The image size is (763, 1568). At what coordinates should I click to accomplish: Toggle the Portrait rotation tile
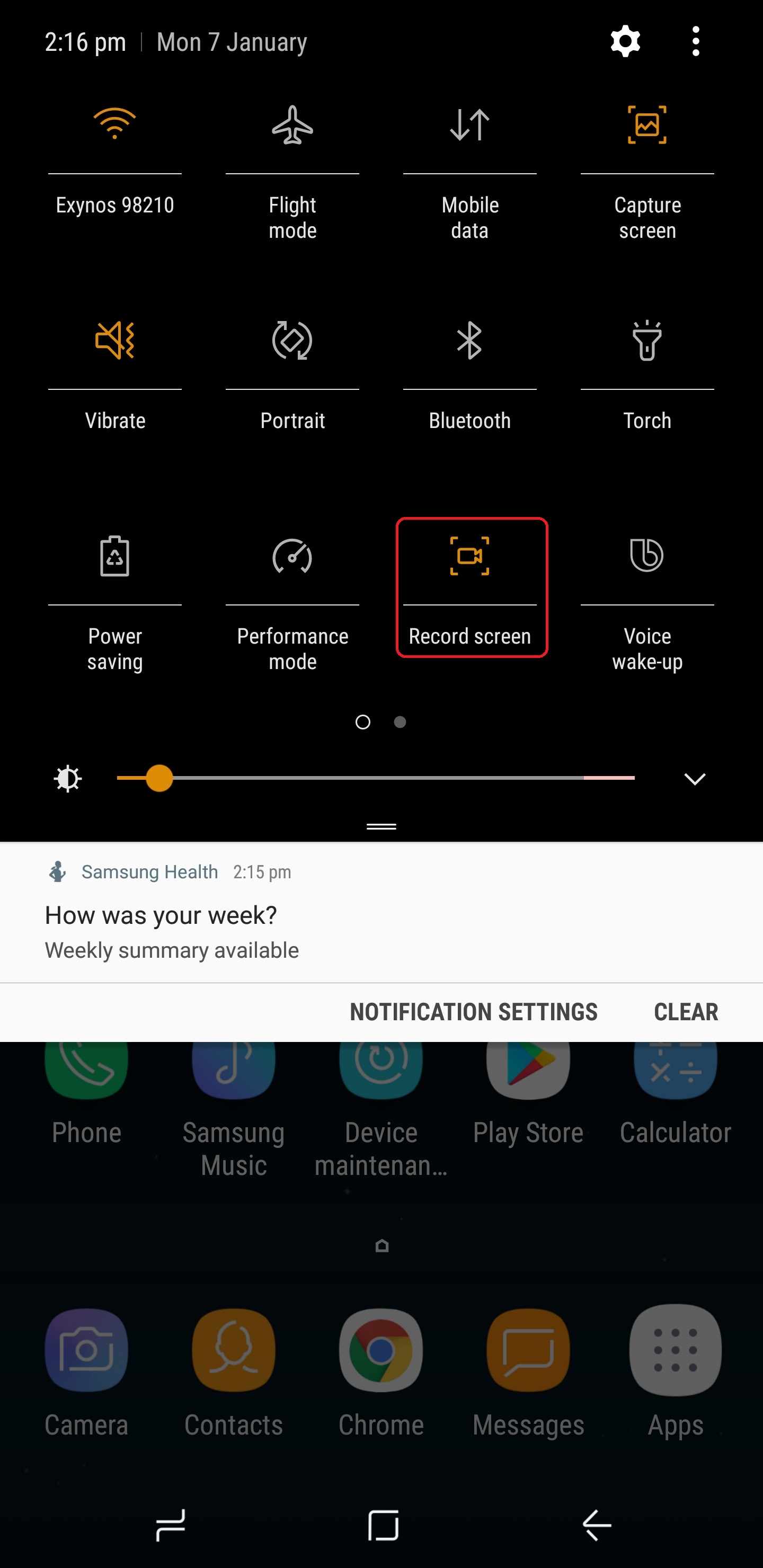pyautogui.click(x=292, y=340)
